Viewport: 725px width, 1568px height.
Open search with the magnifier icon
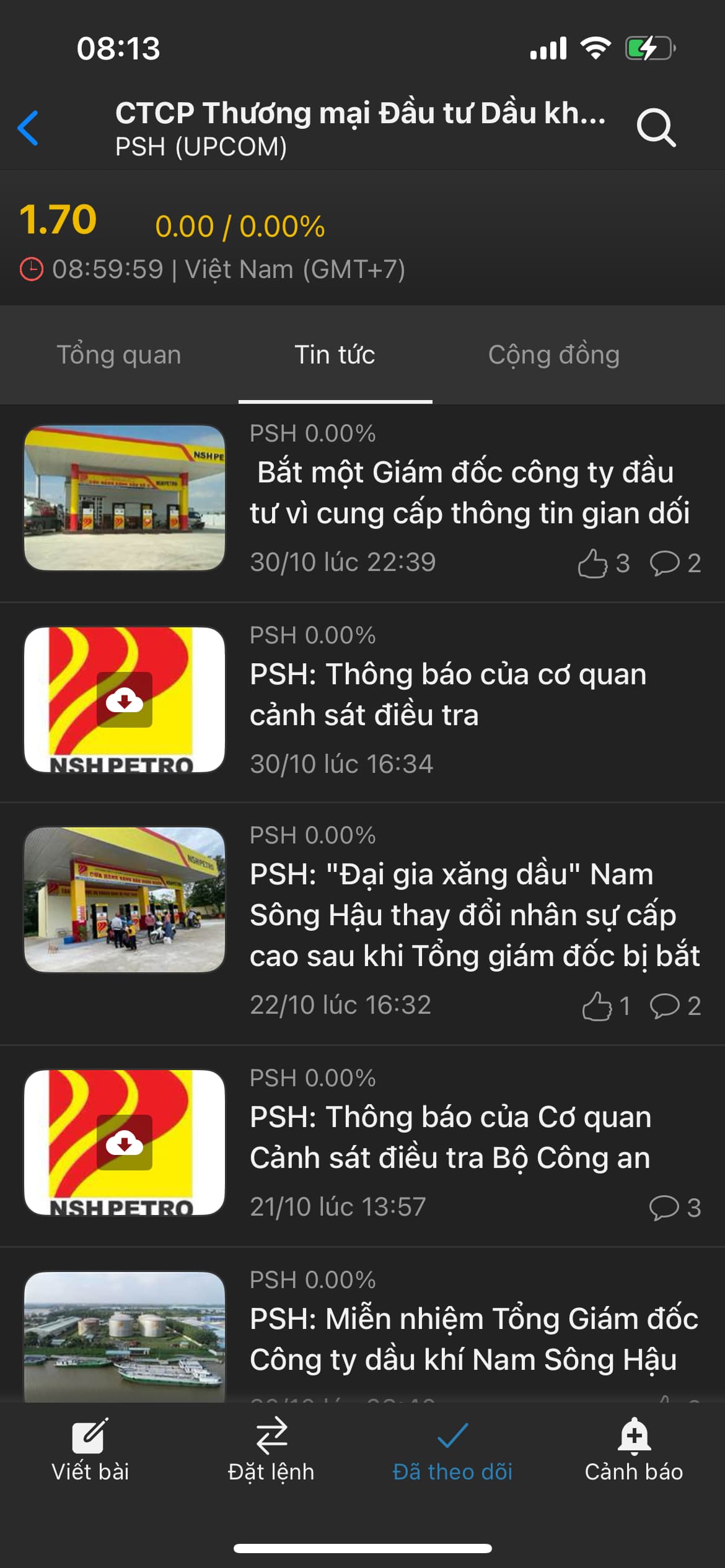tap(656, 128)
